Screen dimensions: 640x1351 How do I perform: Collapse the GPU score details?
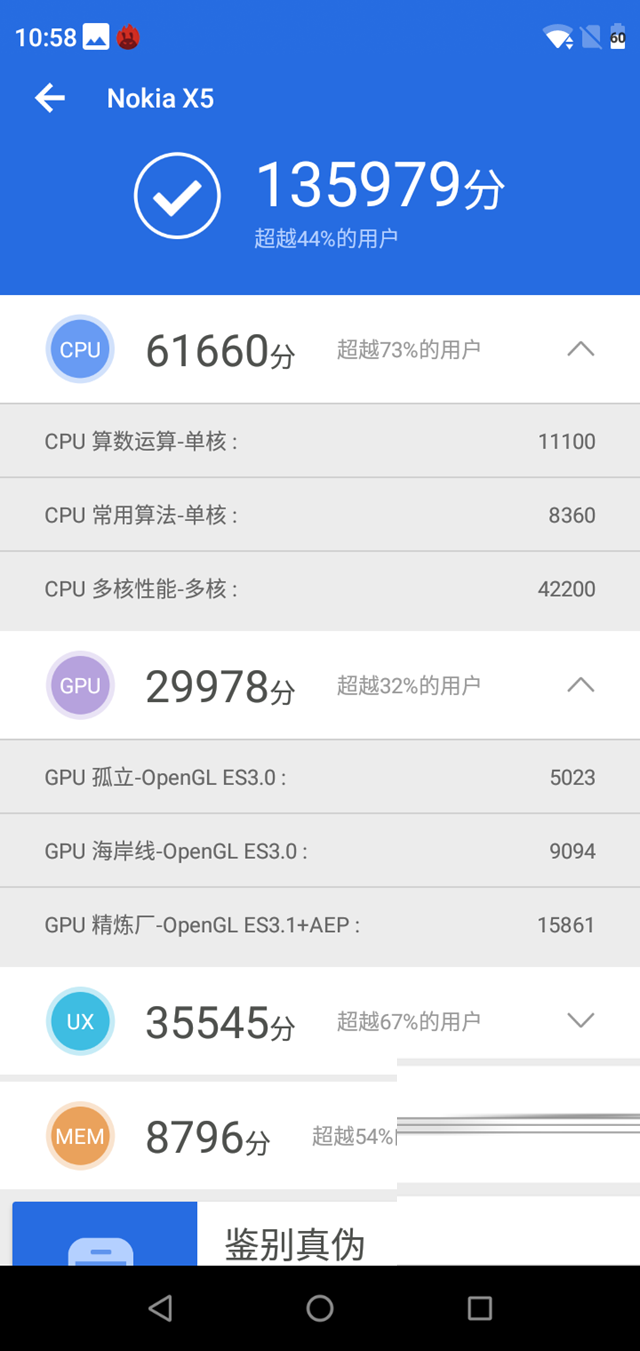coord(580,685)
